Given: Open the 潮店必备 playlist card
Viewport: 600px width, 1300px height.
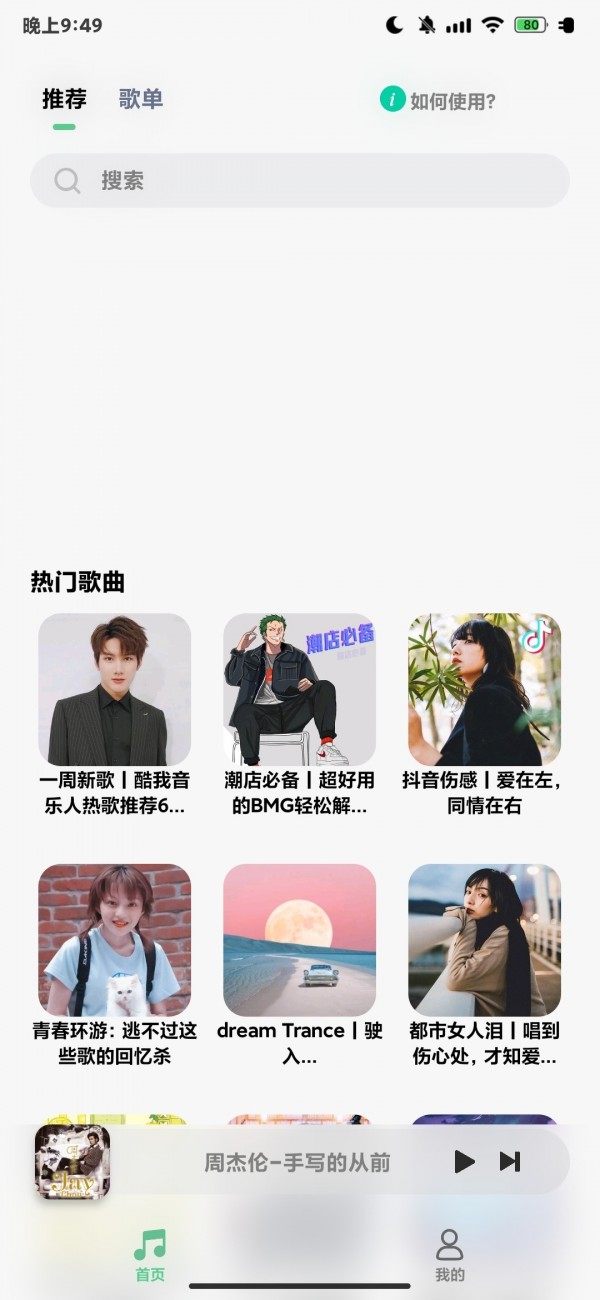Looking at the screenshot, I should 299,690.
